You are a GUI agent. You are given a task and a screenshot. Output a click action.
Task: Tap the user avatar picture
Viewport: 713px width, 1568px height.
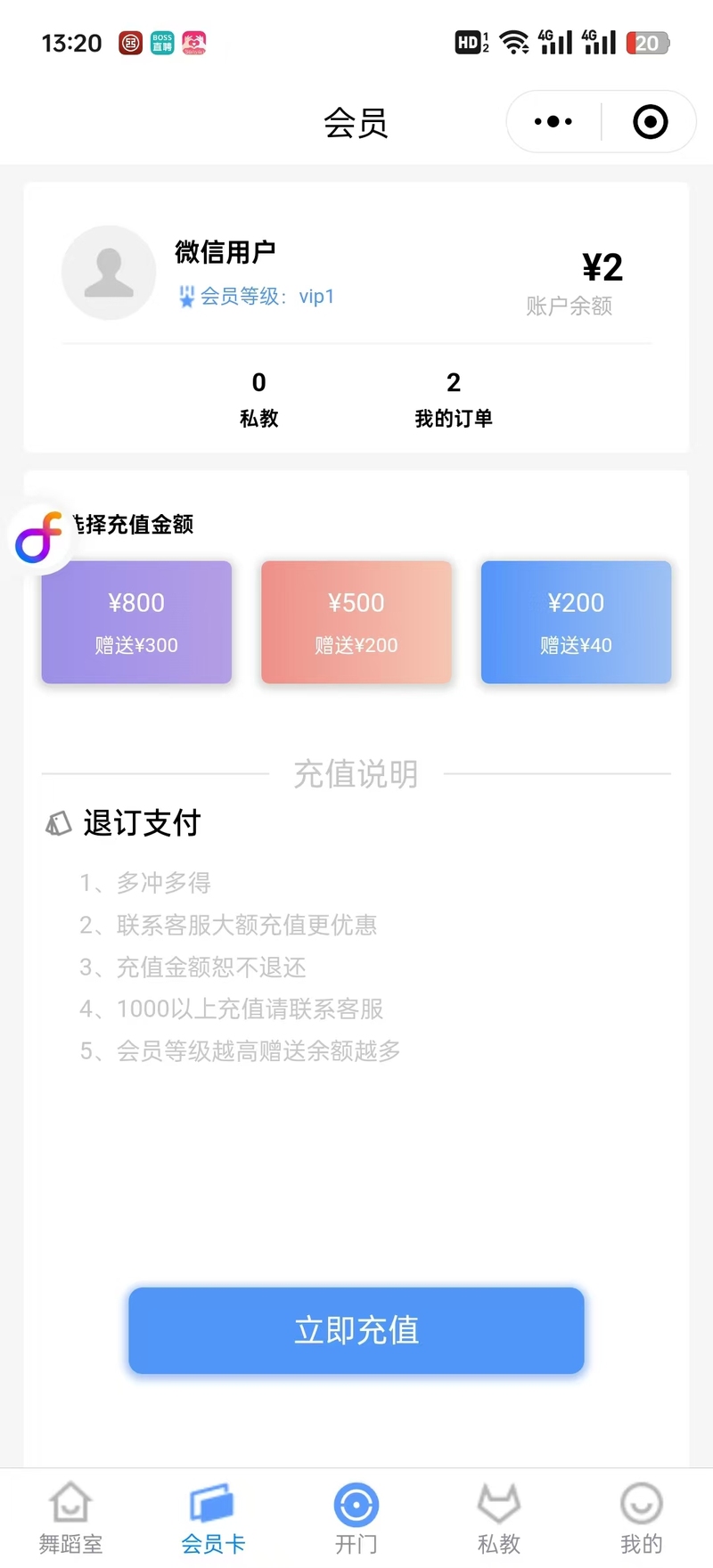[x=109, y=273]
